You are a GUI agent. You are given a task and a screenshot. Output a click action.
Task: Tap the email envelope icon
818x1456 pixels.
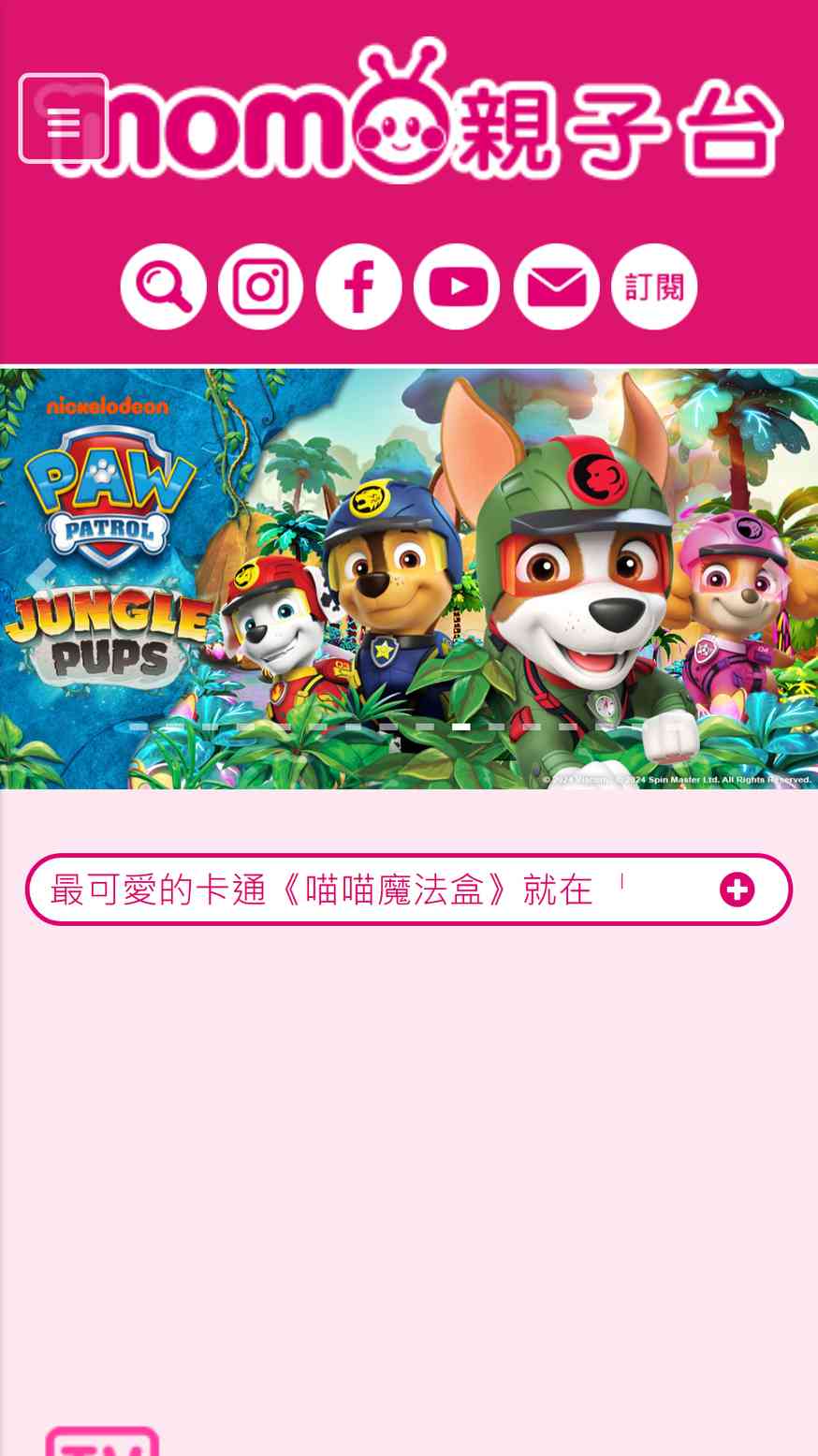tap(556, 287)
